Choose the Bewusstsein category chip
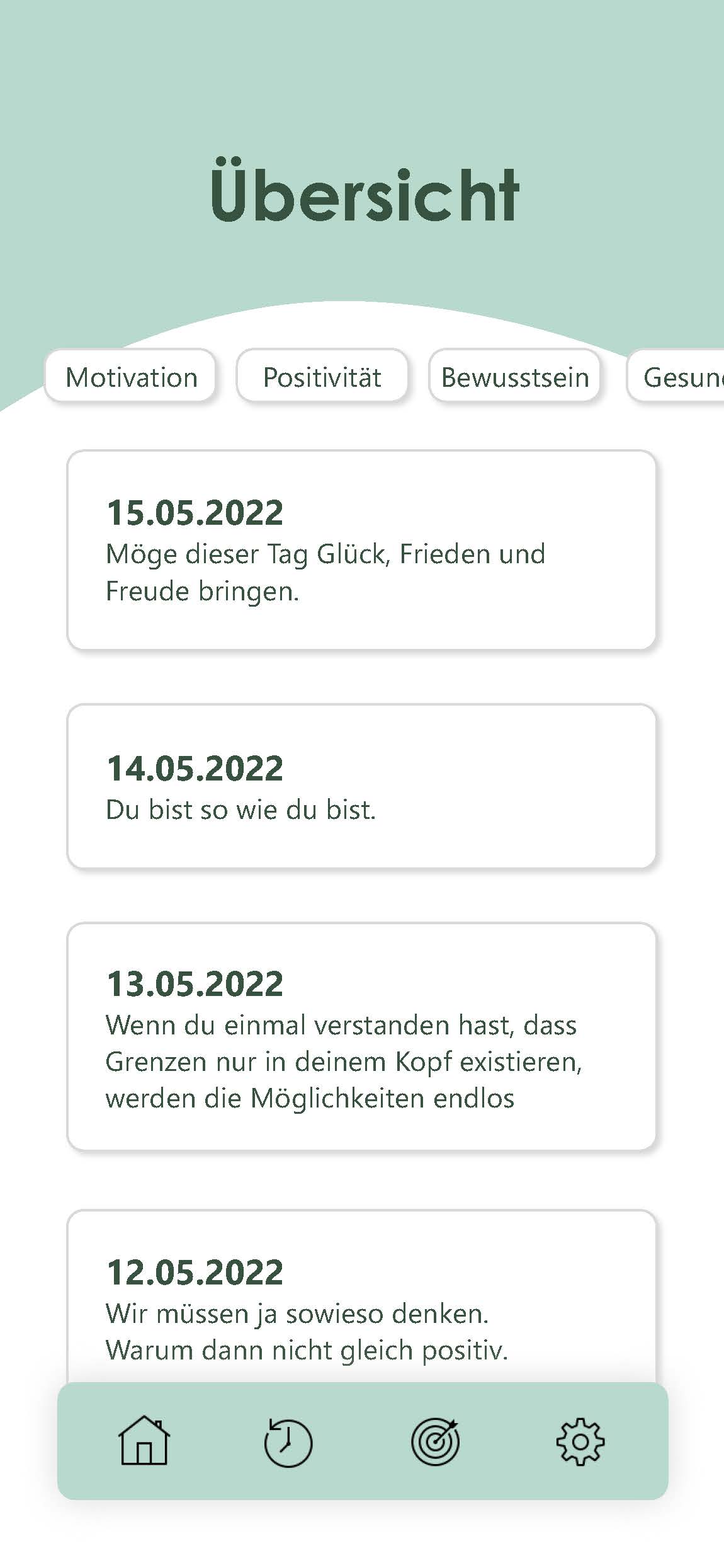724x1568 pixels. point(514,377)
